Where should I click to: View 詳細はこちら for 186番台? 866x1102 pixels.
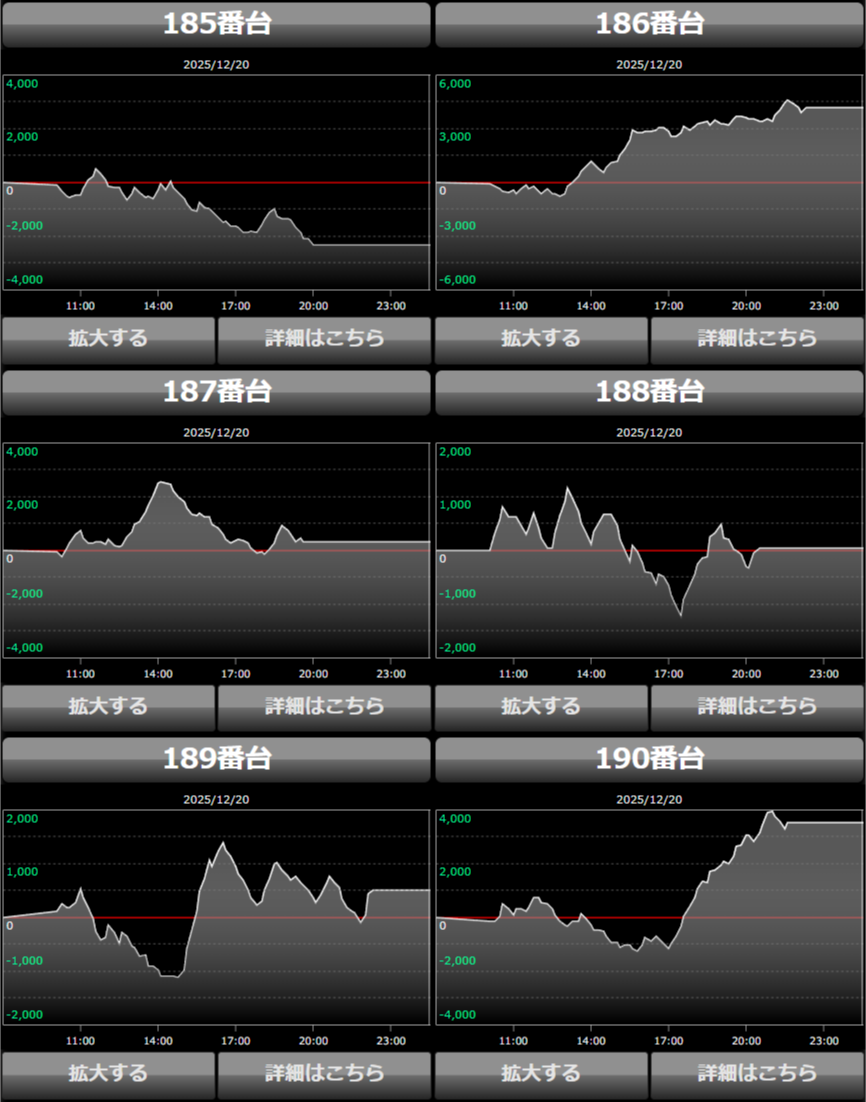pos(757,339)
